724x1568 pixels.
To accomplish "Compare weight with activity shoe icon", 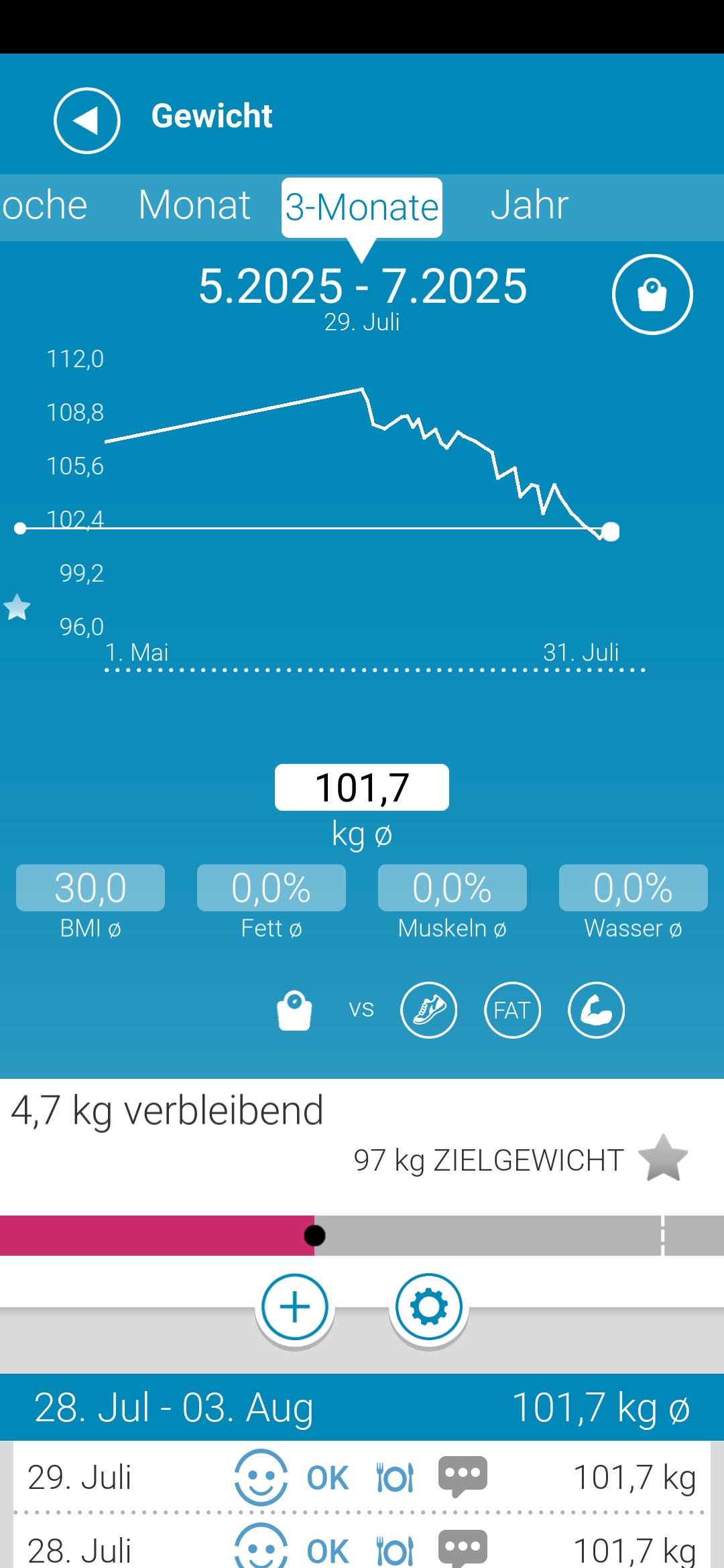I will 428,1010.
